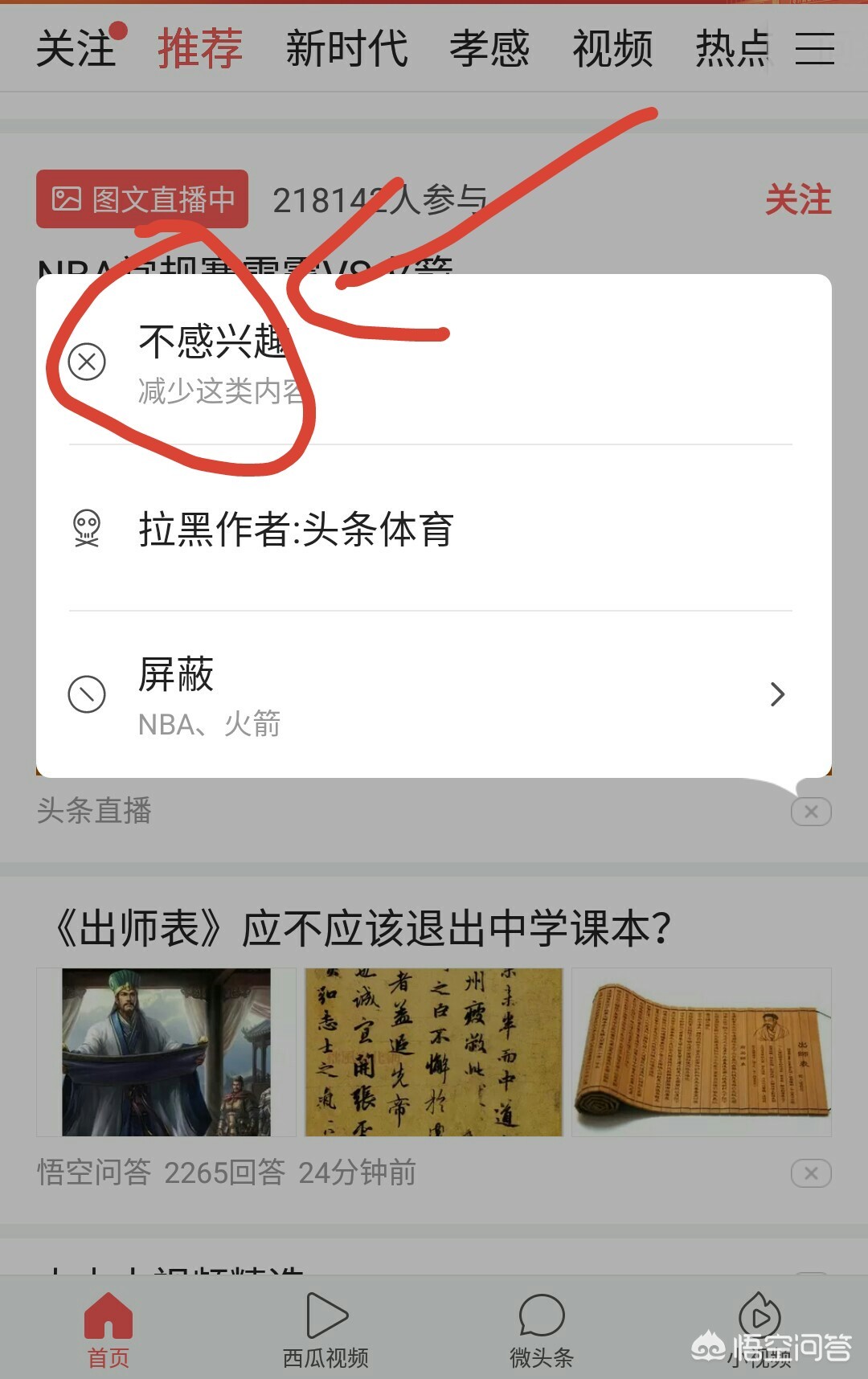
Task: Open the 孝感 channel tab
Action: (489, 48)
